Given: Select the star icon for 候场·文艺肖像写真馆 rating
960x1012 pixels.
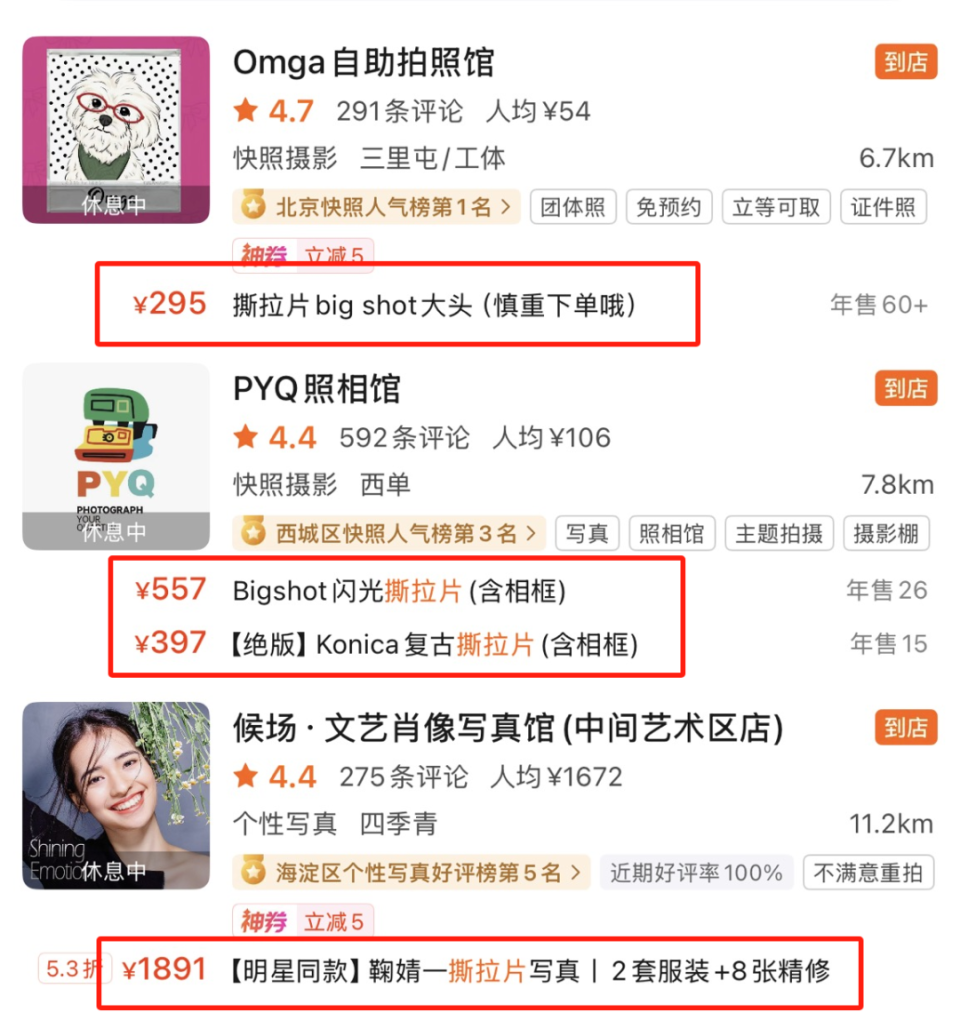Looking at the screenshot, I should 245,776.
